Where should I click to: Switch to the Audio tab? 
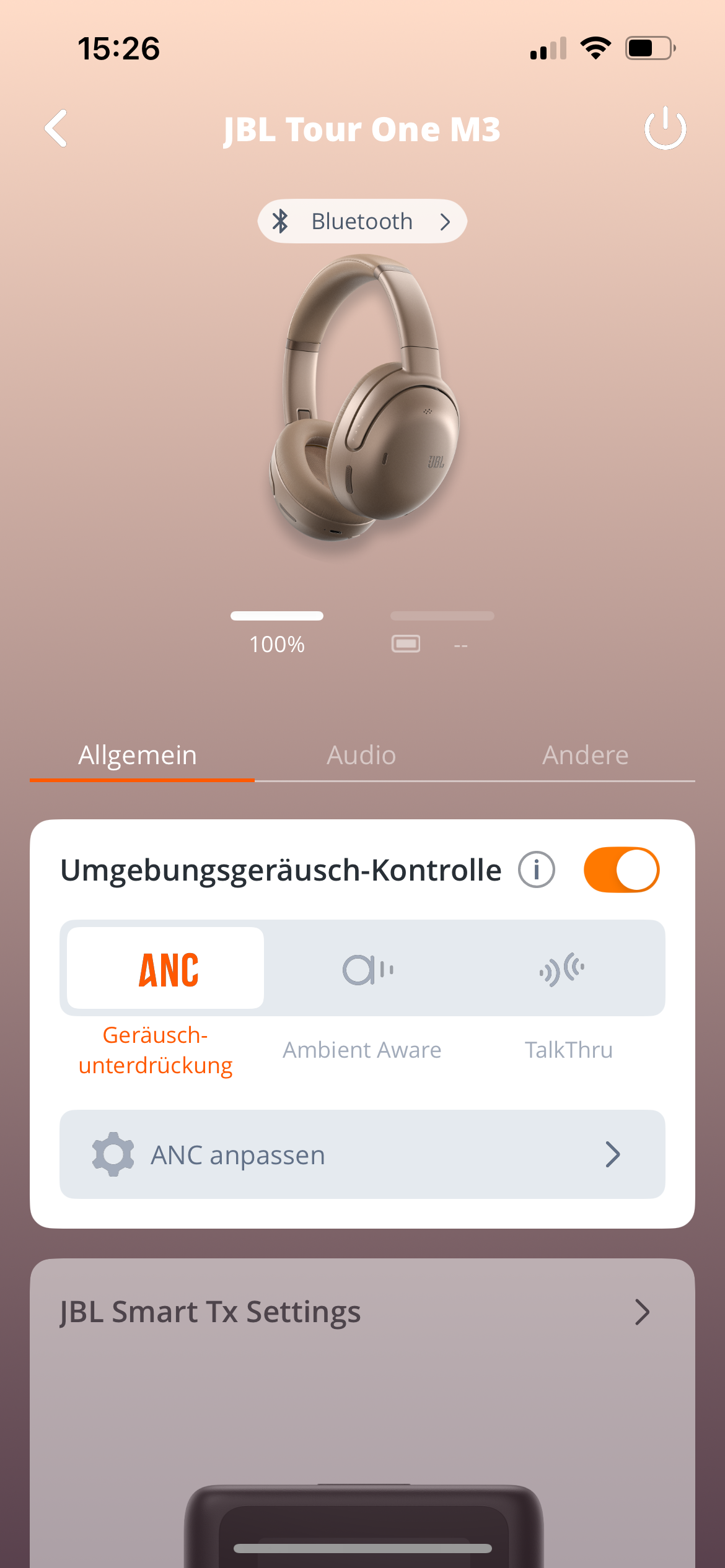coord(361,755)
